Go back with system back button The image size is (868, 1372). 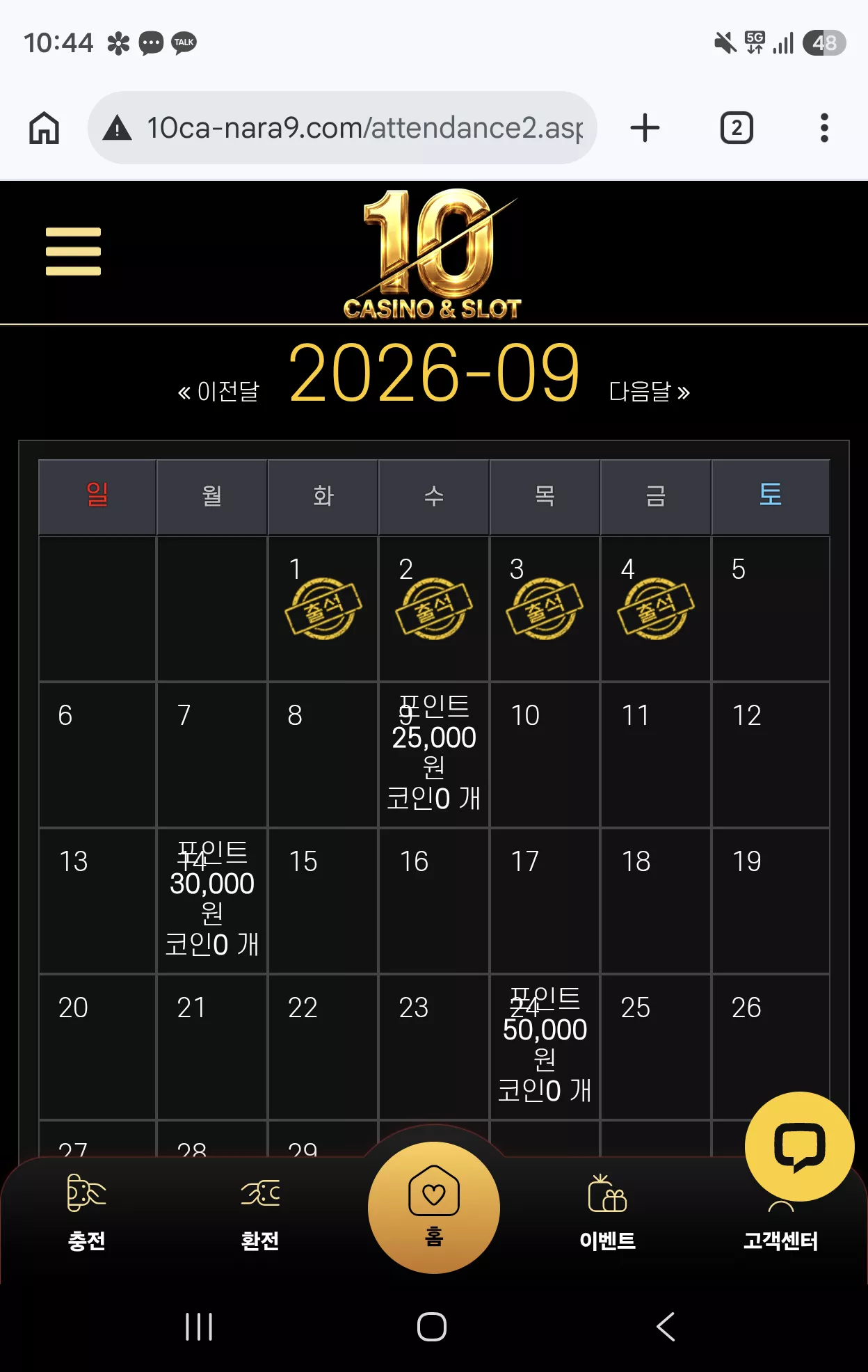tap(666, 1327)
